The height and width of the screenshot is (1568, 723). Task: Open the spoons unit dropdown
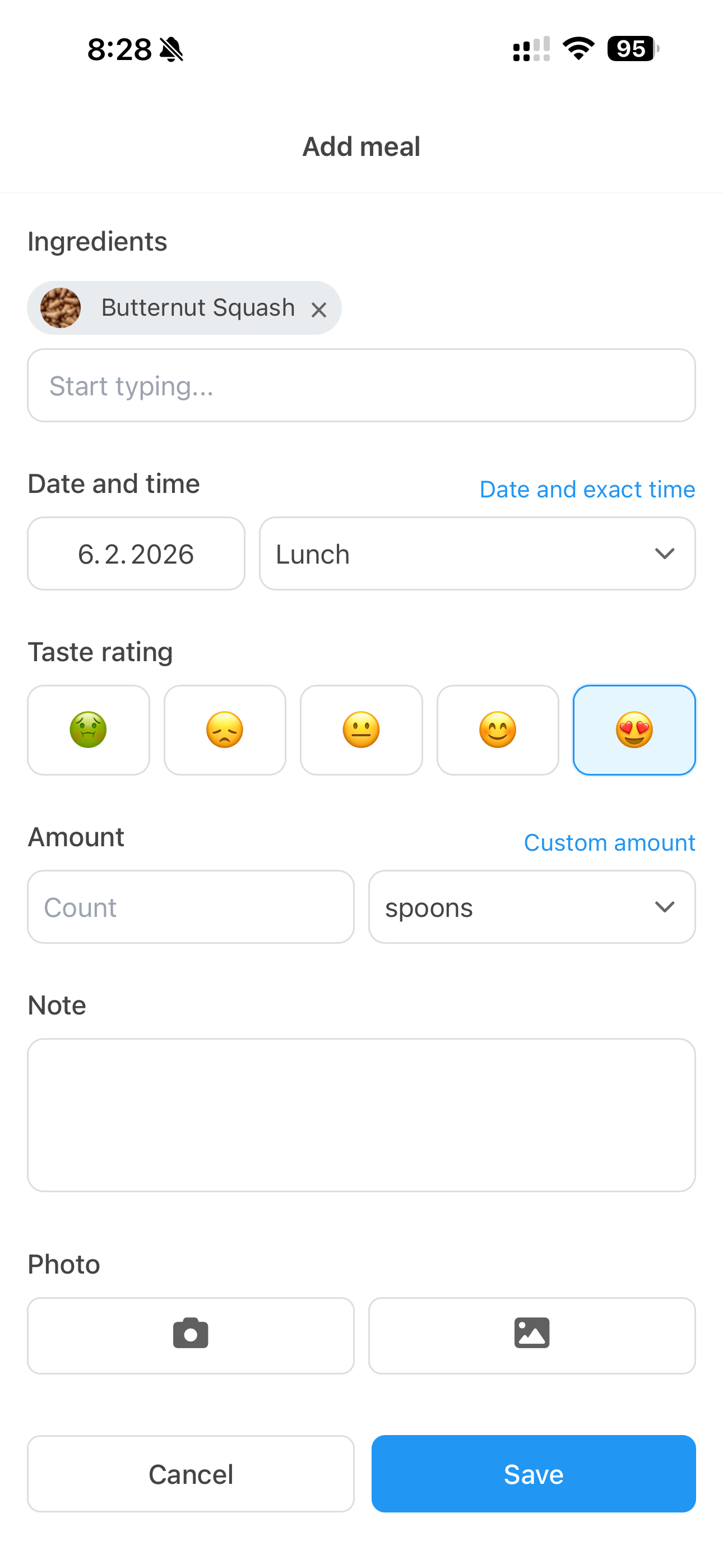pos(532,906)
